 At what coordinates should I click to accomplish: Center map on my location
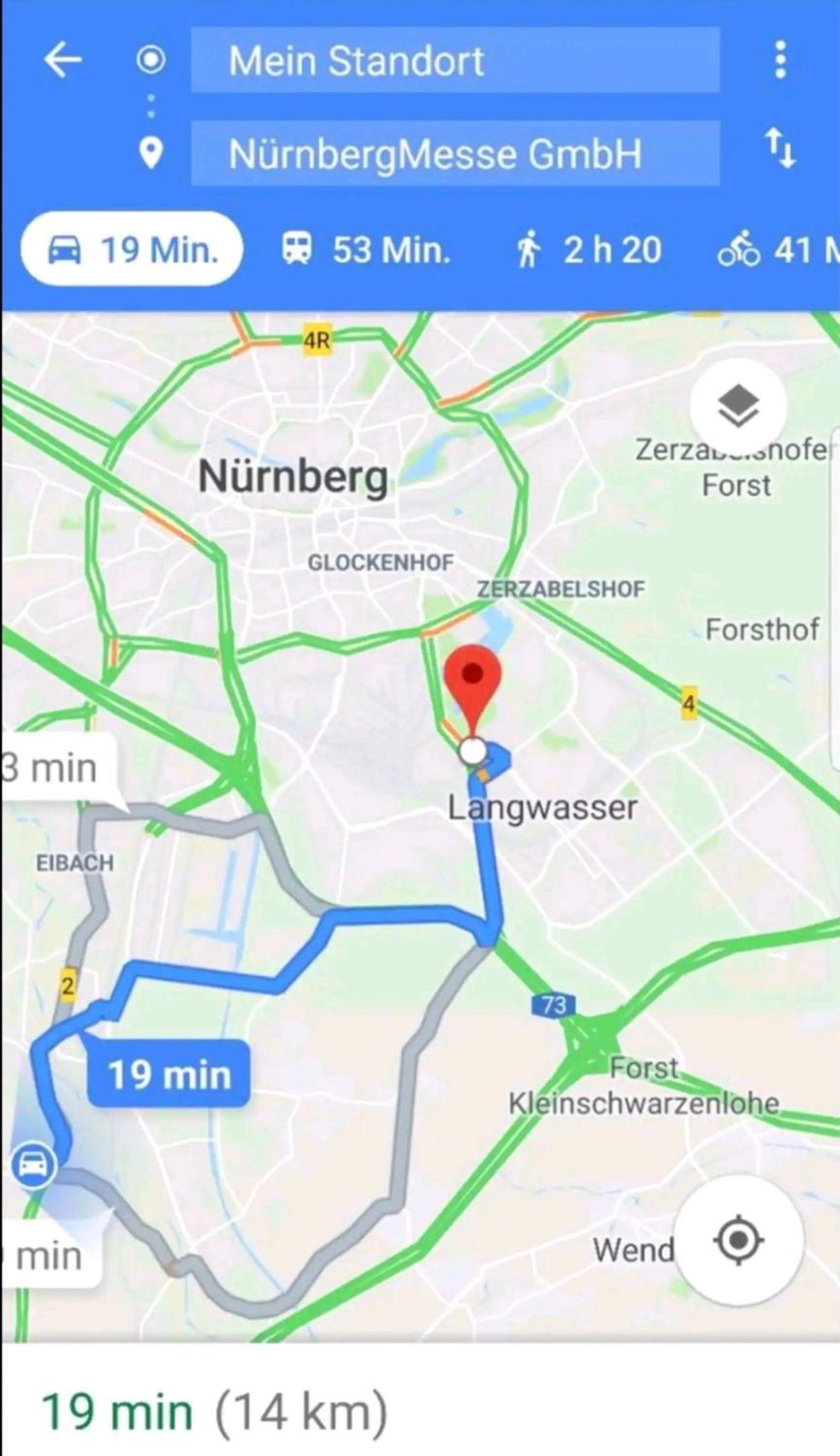pos(738,1241)
